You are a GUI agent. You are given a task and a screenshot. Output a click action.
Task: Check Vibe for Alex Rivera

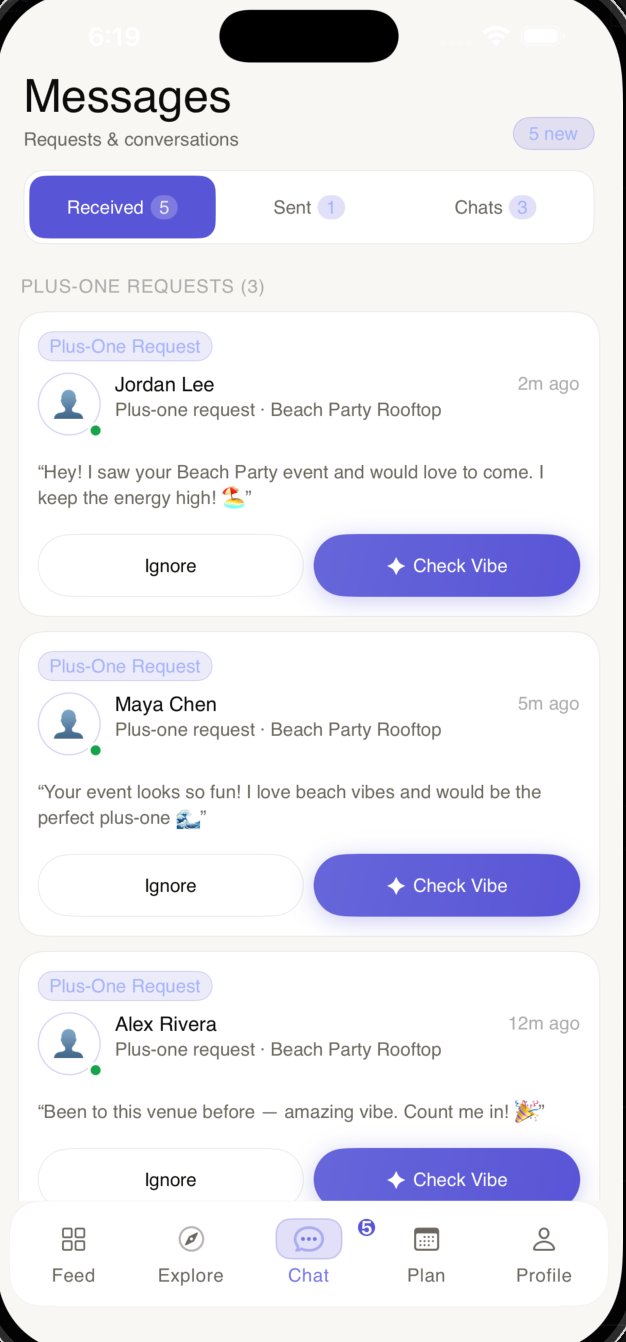(x=447, y=1178)
